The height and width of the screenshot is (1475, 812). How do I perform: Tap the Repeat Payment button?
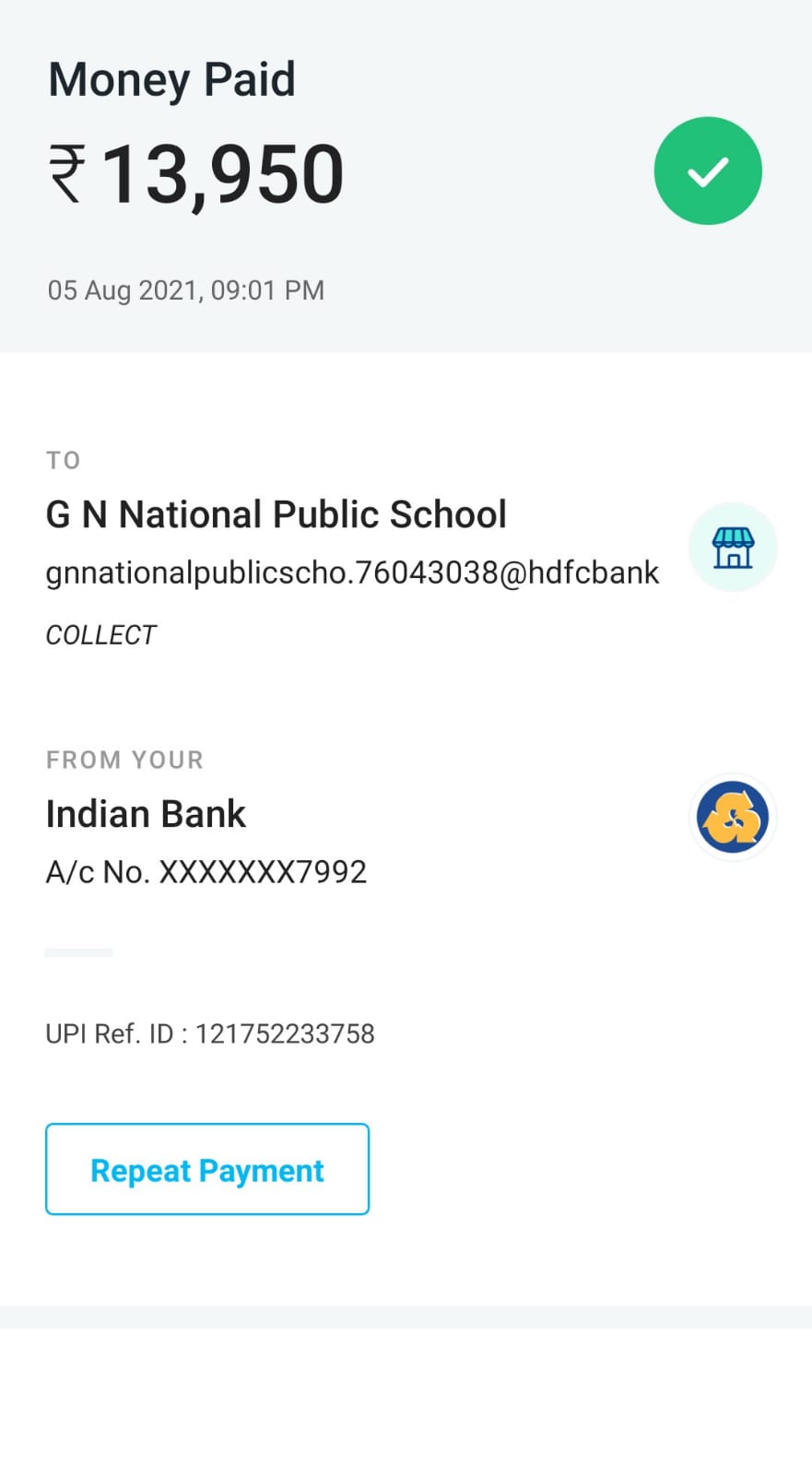pos(207,1169)
